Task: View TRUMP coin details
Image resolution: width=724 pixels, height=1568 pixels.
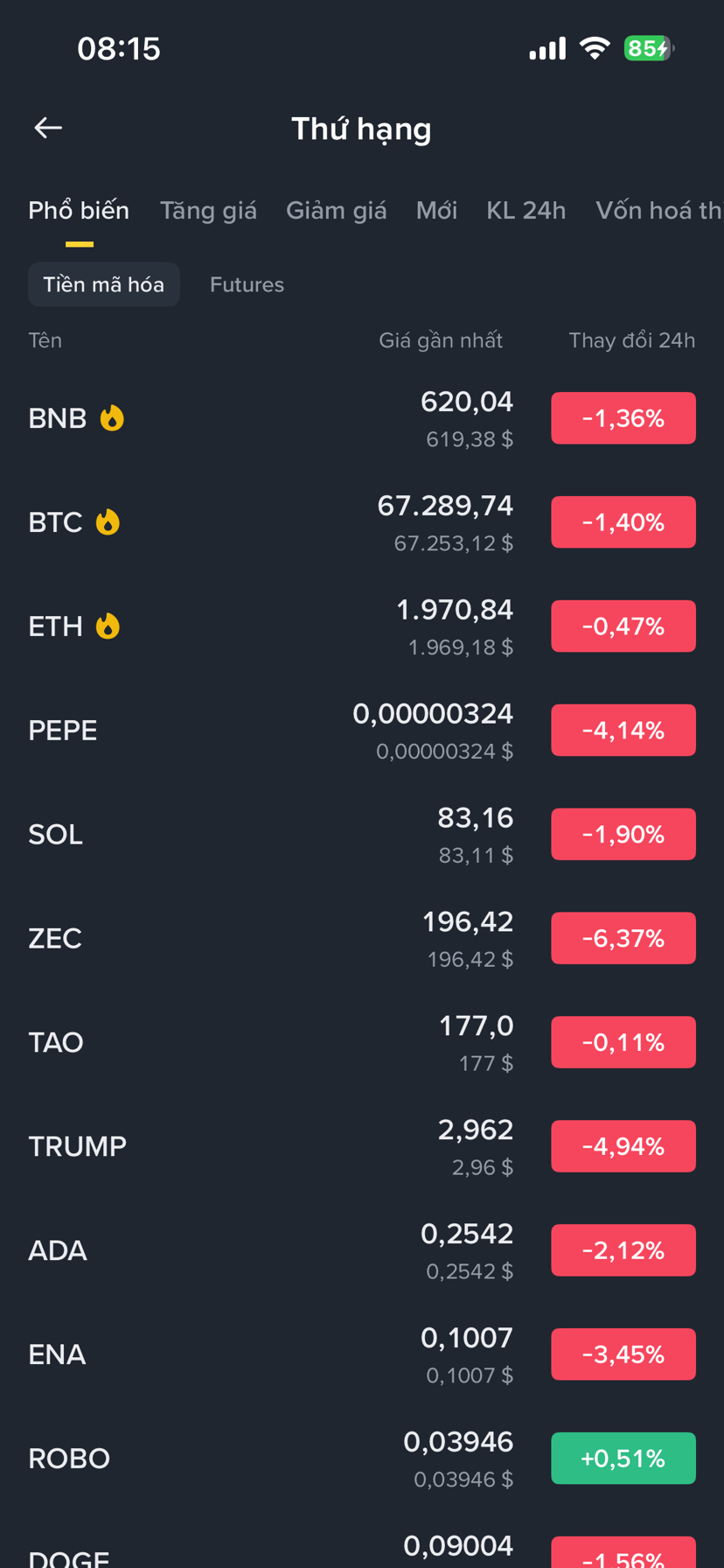Action: coord(77,1146)
